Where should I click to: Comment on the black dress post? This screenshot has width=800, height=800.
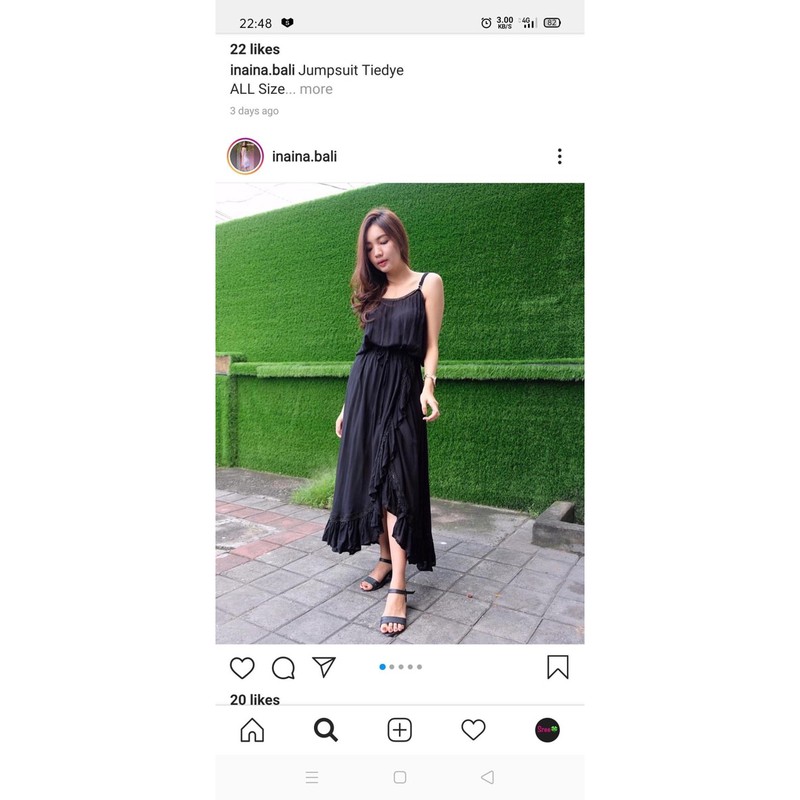[283, 667]
